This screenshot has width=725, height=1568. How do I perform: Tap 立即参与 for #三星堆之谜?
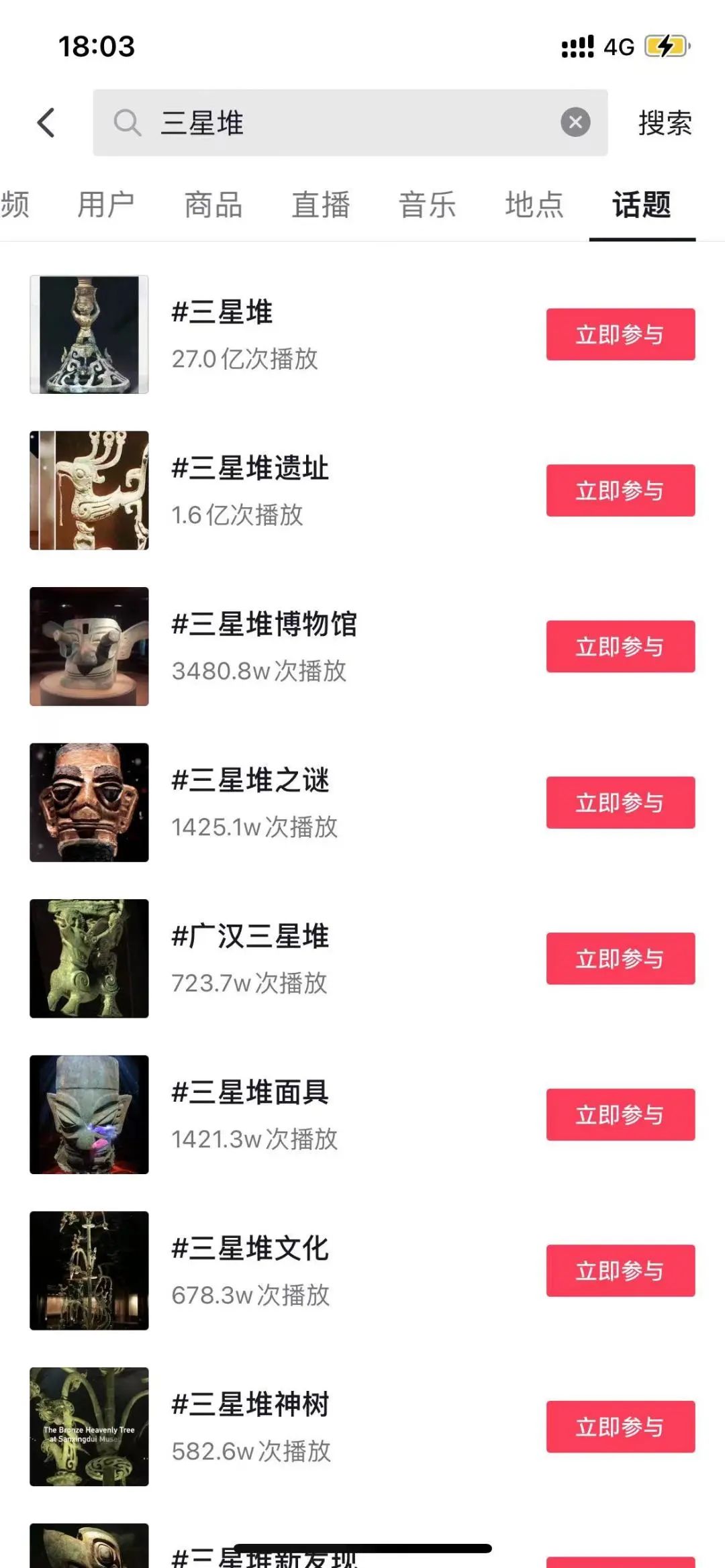pos(620,802)
